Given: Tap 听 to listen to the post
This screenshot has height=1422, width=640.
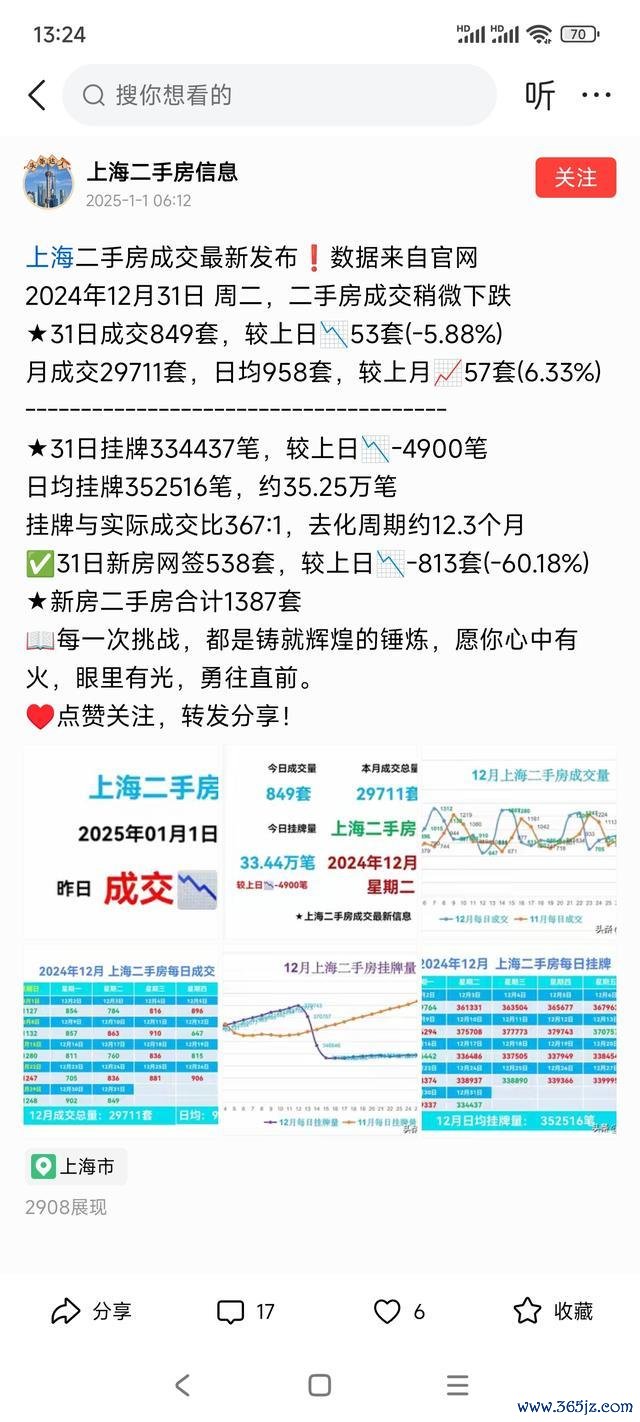Looking at the screenshot, I should pyautogui.click(x=540, y=96).
